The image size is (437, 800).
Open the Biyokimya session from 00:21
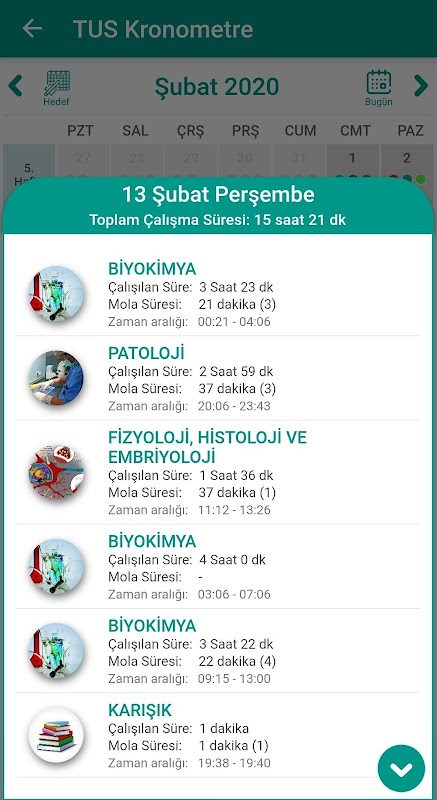tap(218, 294)
